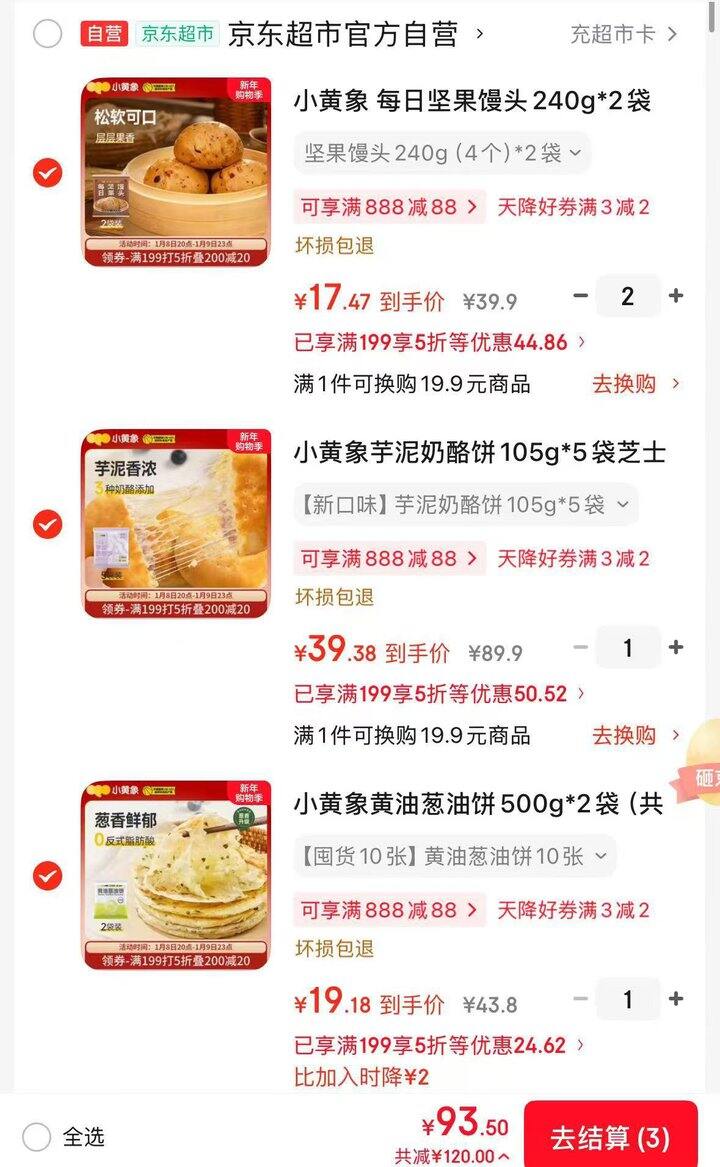Tap 去结算 (3) to checkout

(610, 1137)
